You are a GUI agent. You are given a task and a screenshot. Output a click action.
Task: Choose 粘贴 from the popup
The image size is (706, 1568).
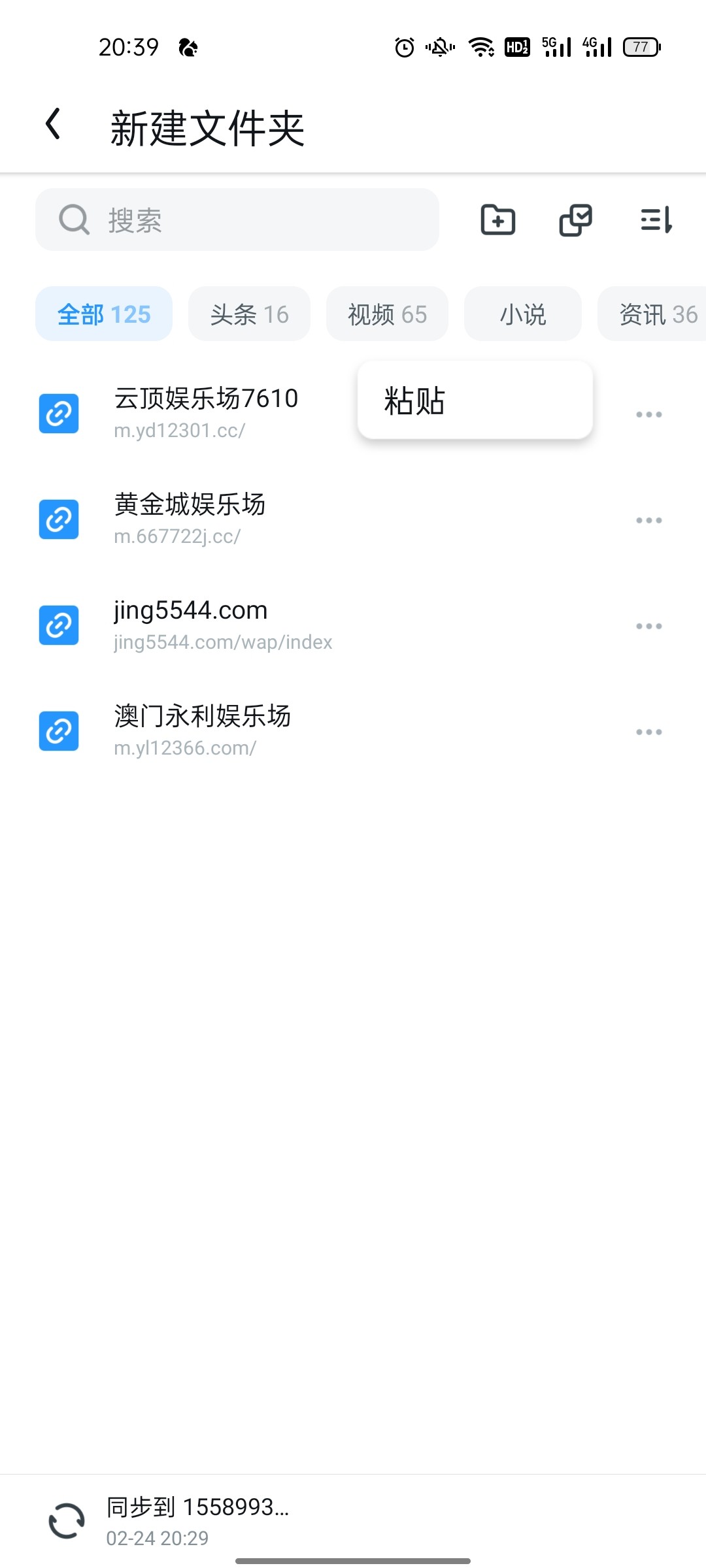pyautogui.click(x=475, y=400)
